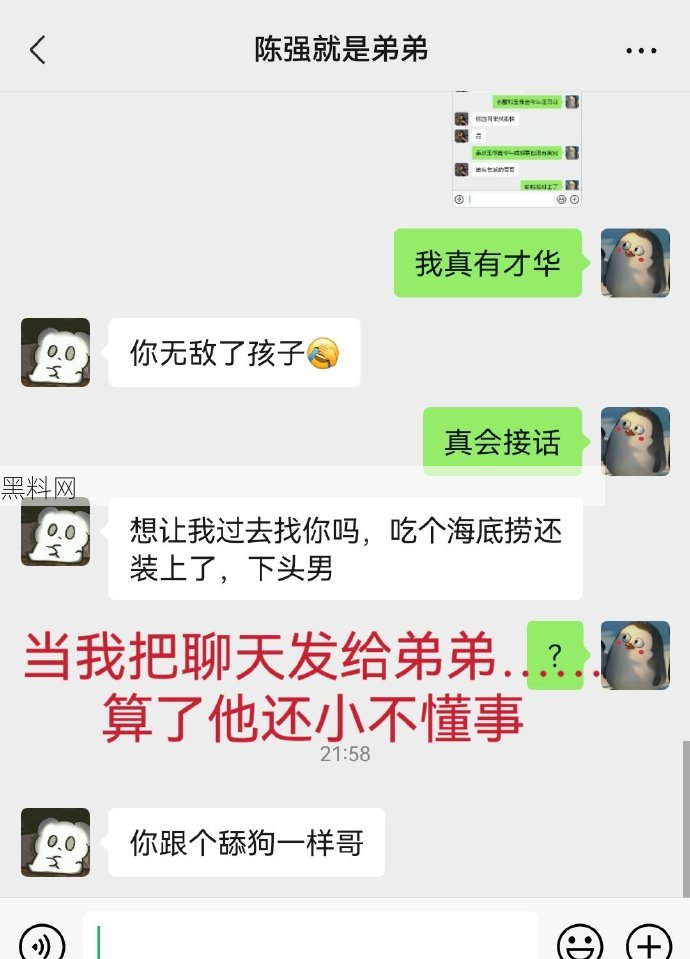Go back from the chat

click(37, 49)
